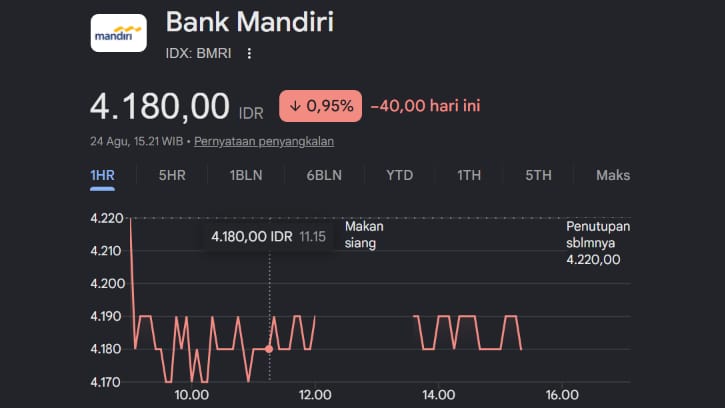725x408 pixels.
Task: Show the 1BLN chart
Action: point(246,176)
